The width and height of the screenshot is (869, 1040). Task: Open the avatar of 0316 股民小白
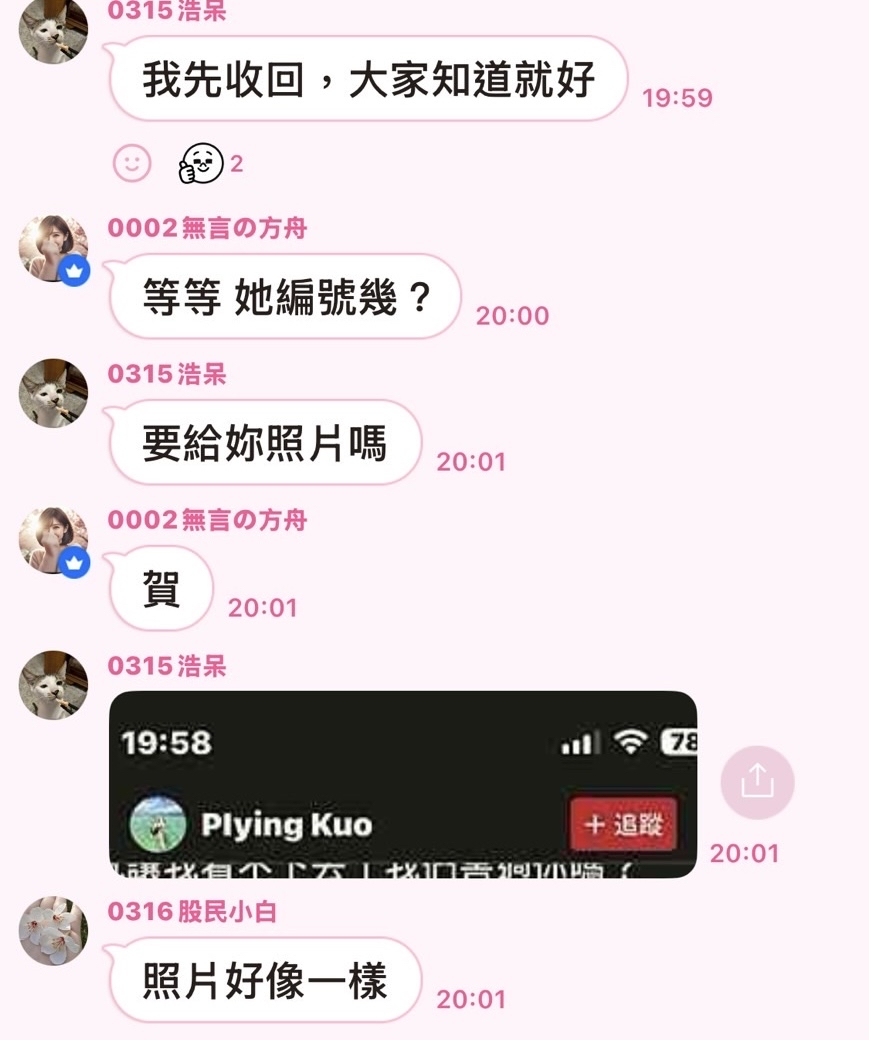click(x=53, y=930)
